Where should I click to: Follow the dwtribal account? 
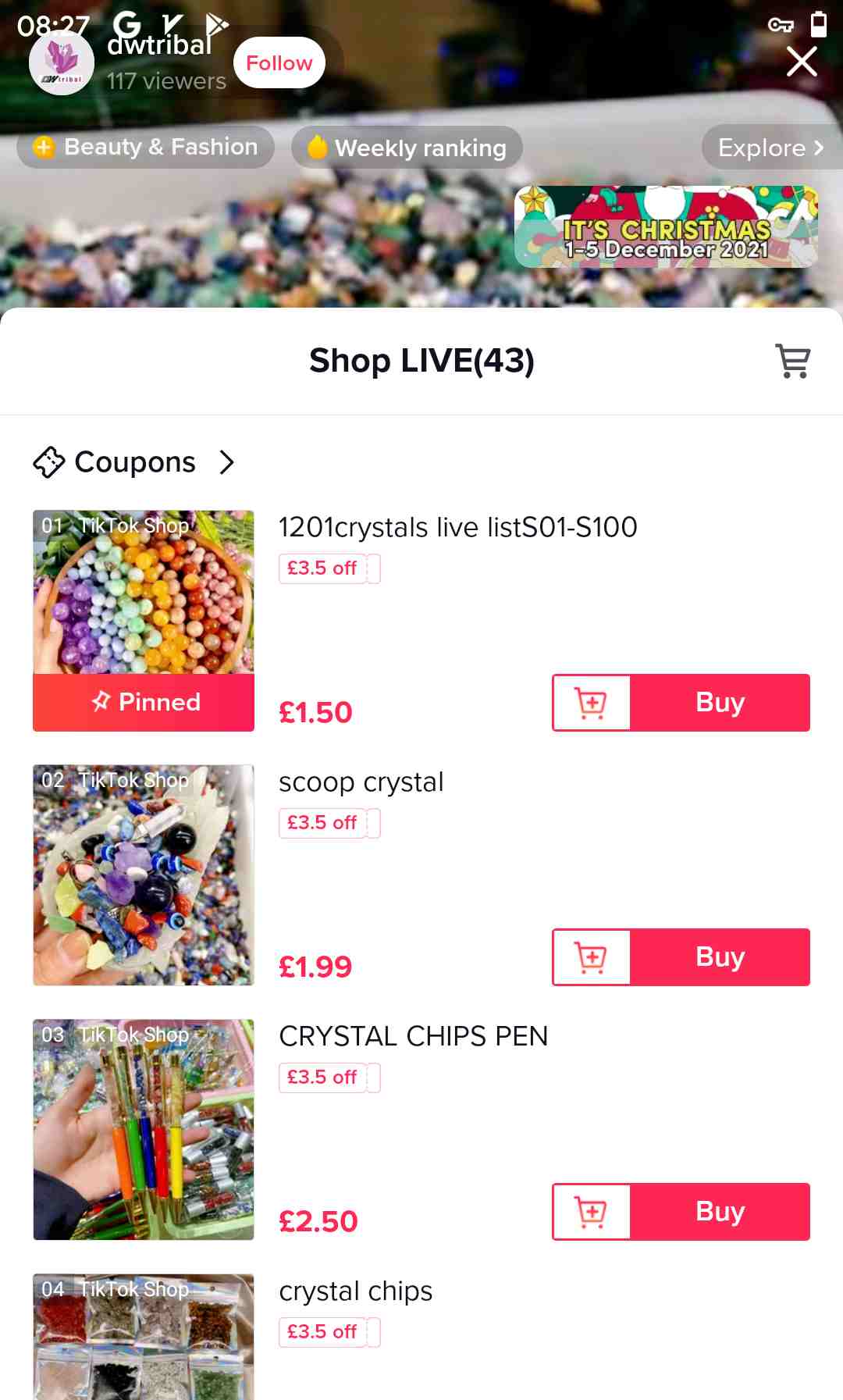pyautogui.click(x=279, y=62)
